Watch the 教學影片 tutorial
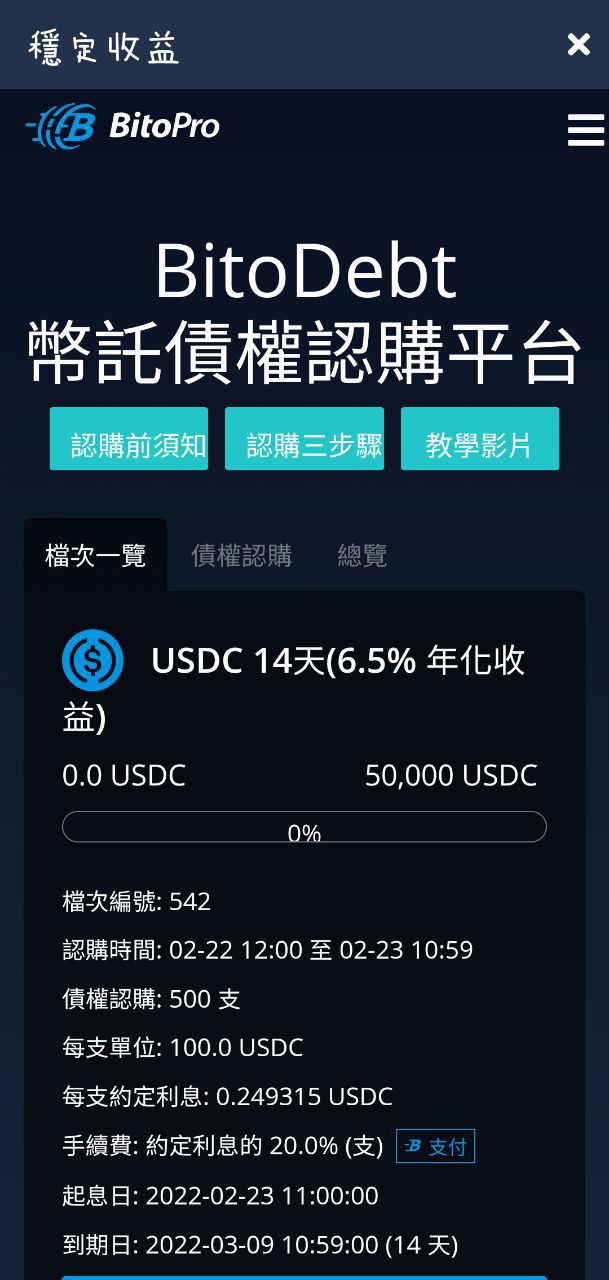 [479, 439]
